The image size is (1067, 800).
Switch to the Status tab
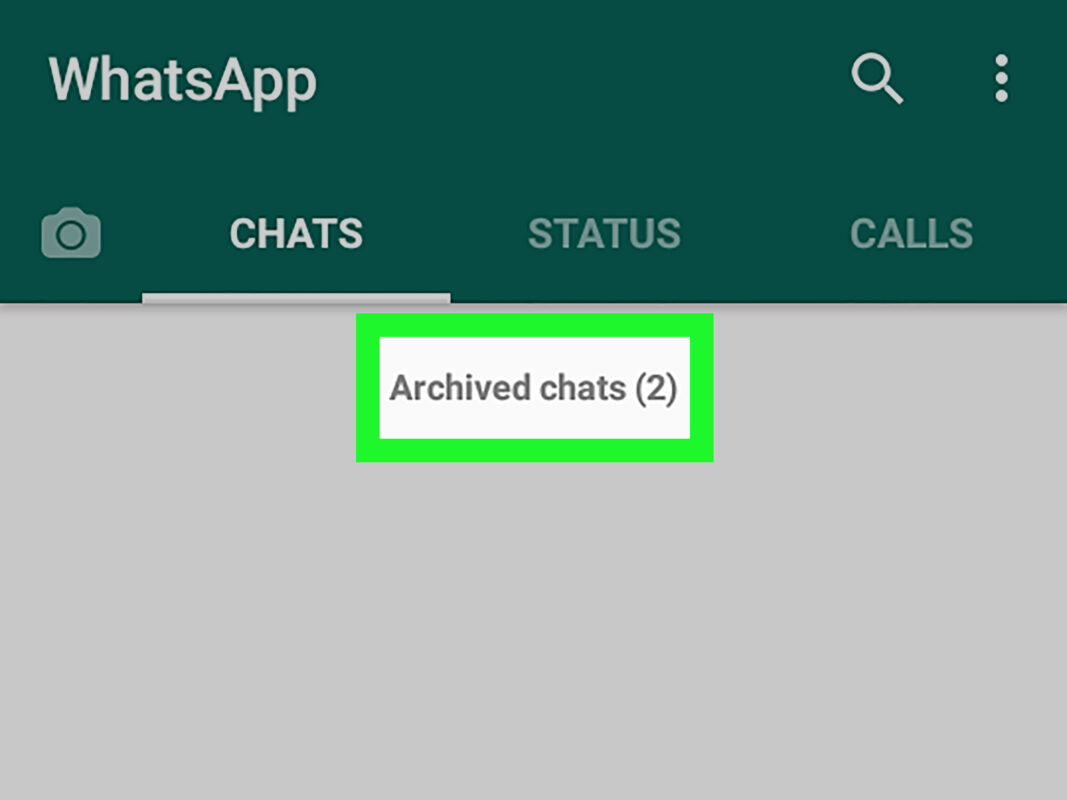click(x=604, y=234)
